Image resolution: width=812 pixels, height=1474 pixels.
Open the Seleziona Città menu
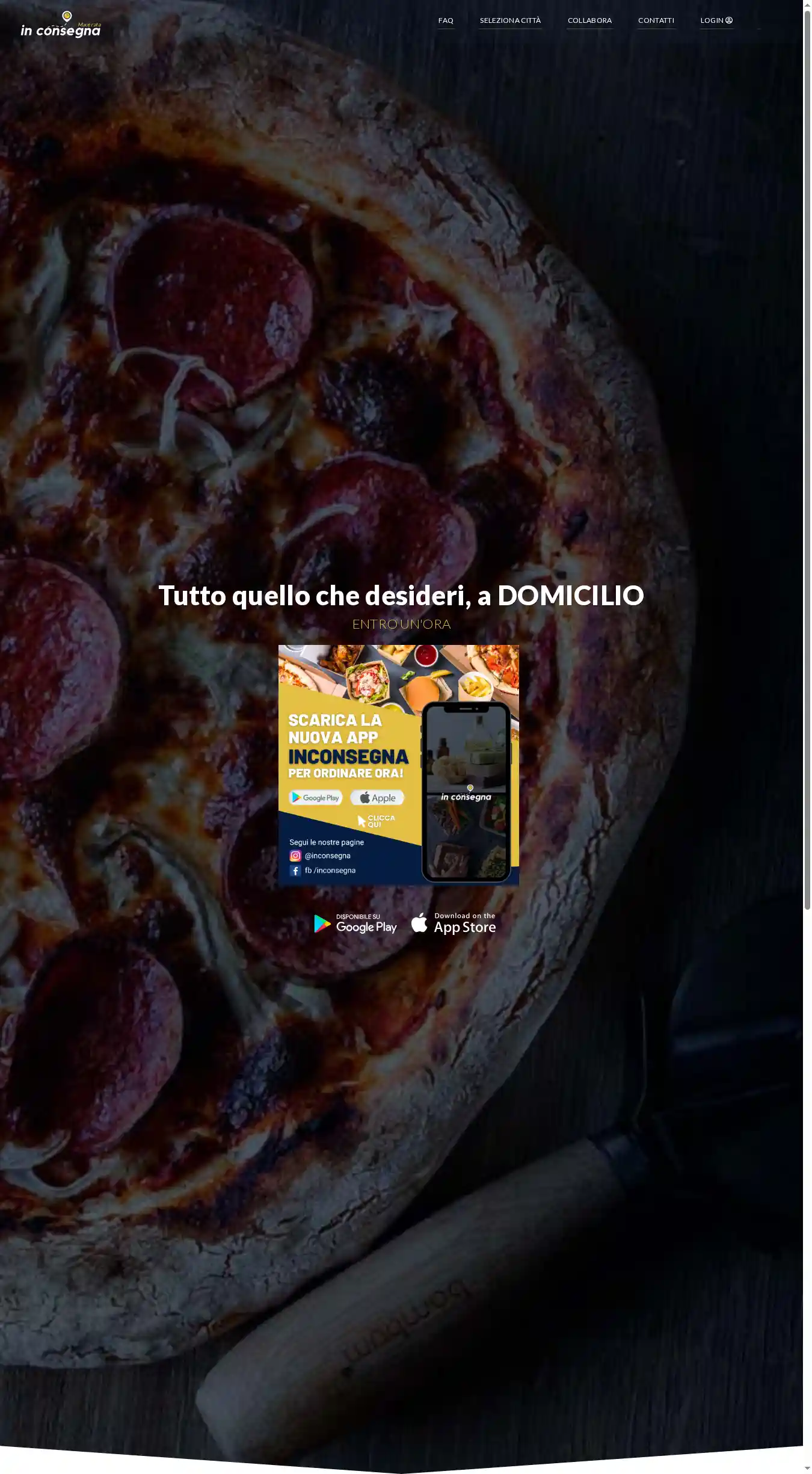pyautogui.click(x=510, y=20)
